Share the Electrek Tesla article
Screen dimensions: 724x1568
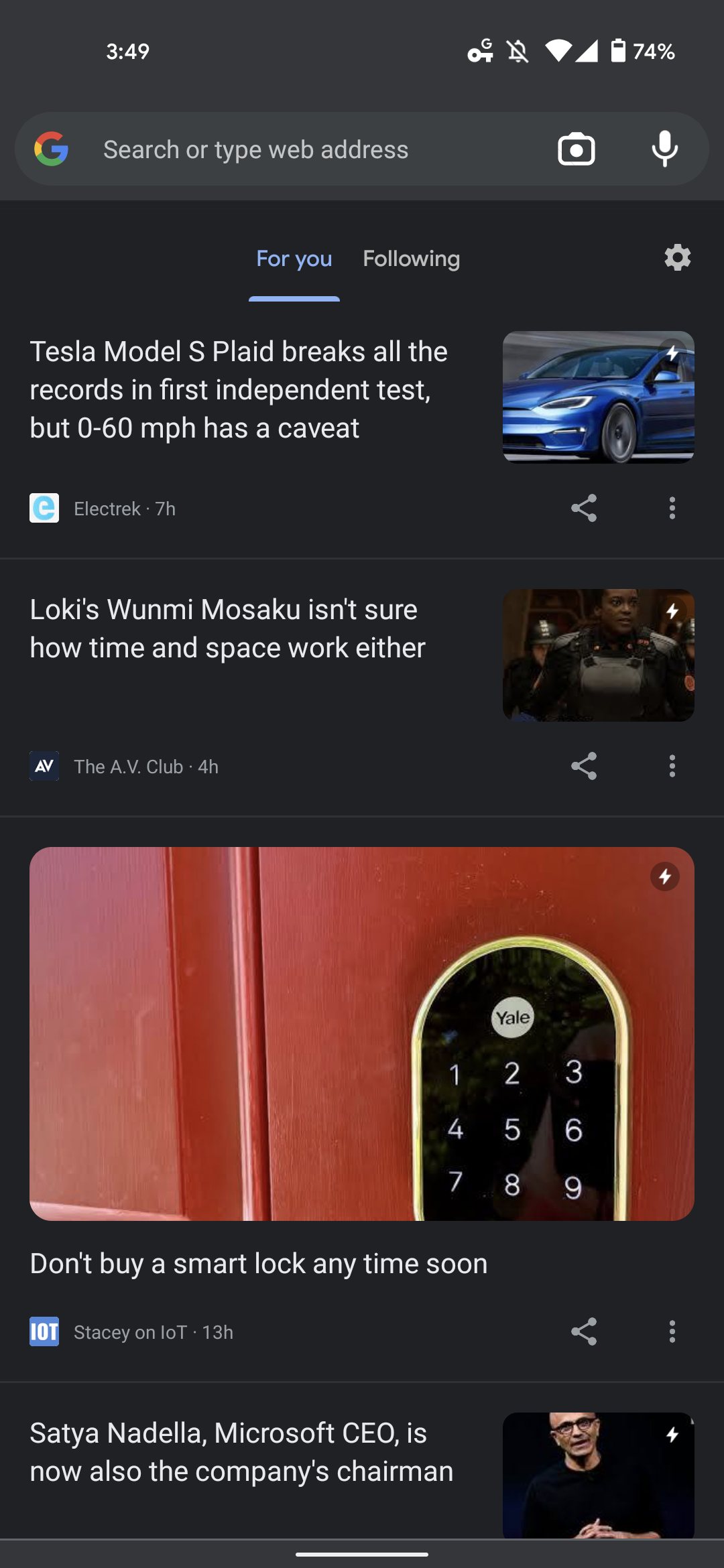[583, 508]
